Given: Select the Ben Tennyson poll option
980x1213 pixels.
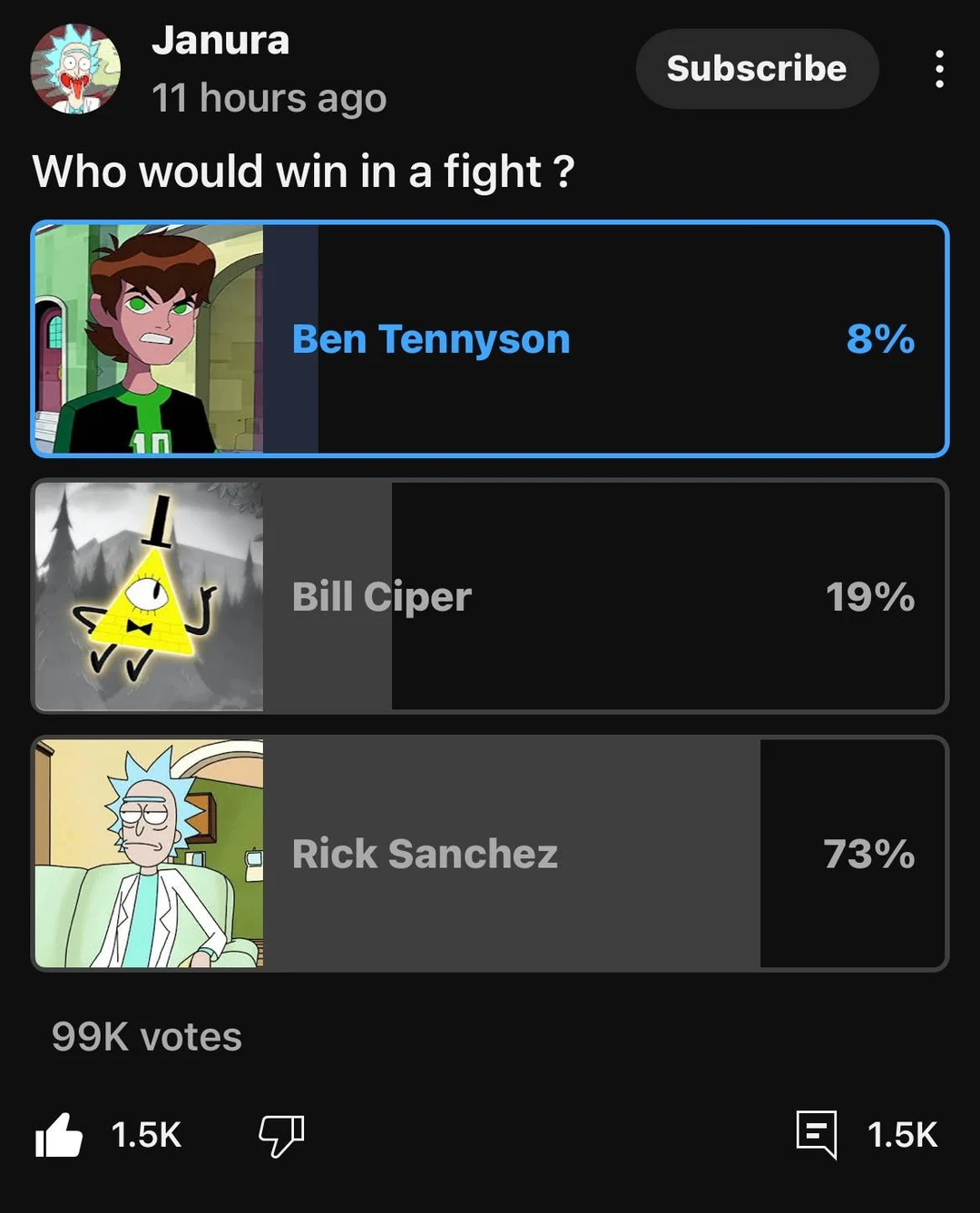Looking at the screenshot, I should click(x=490, y=339).
